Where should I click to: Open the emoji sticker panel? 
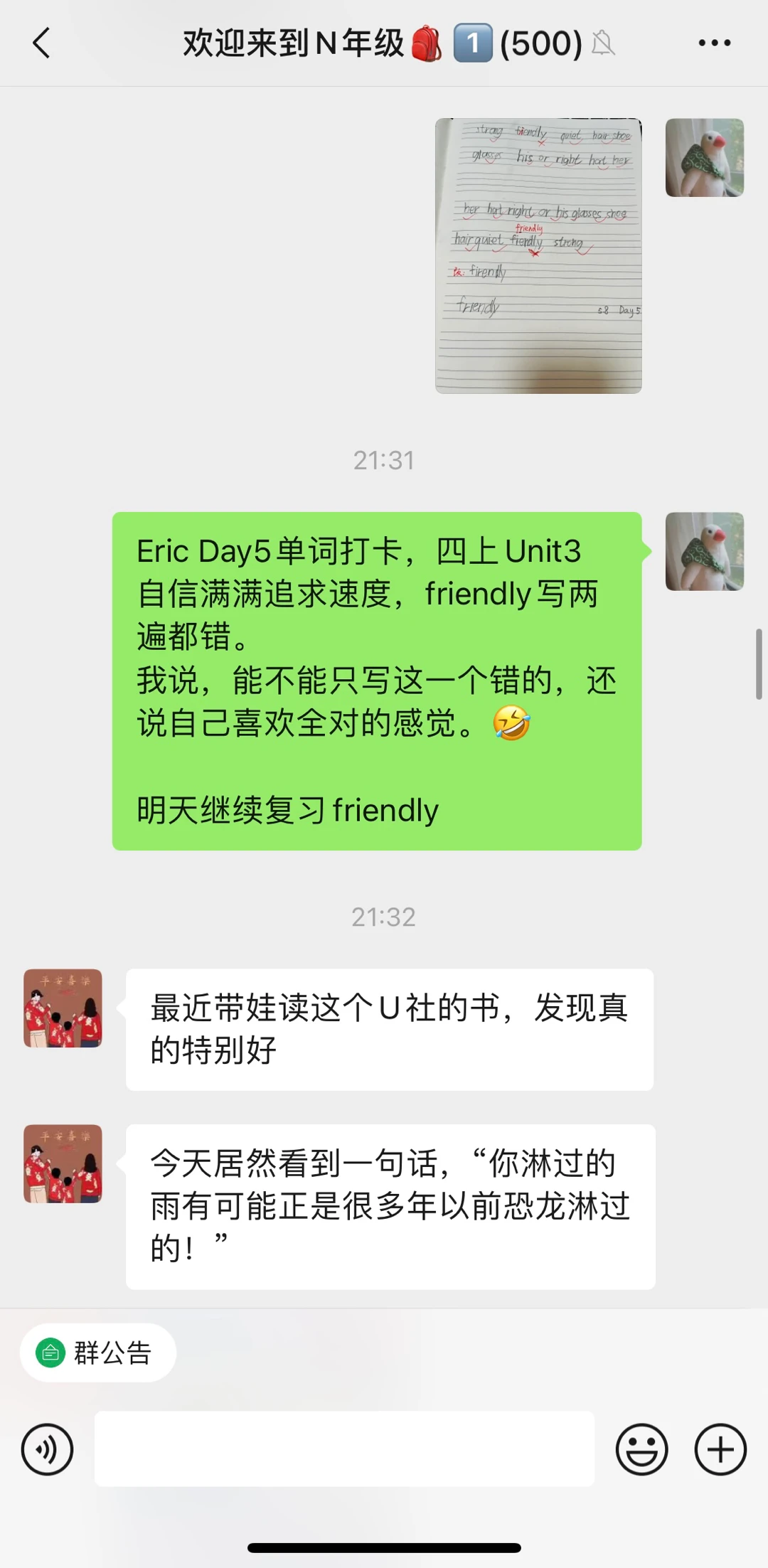pyautogui.click(x=641, y=1449)
